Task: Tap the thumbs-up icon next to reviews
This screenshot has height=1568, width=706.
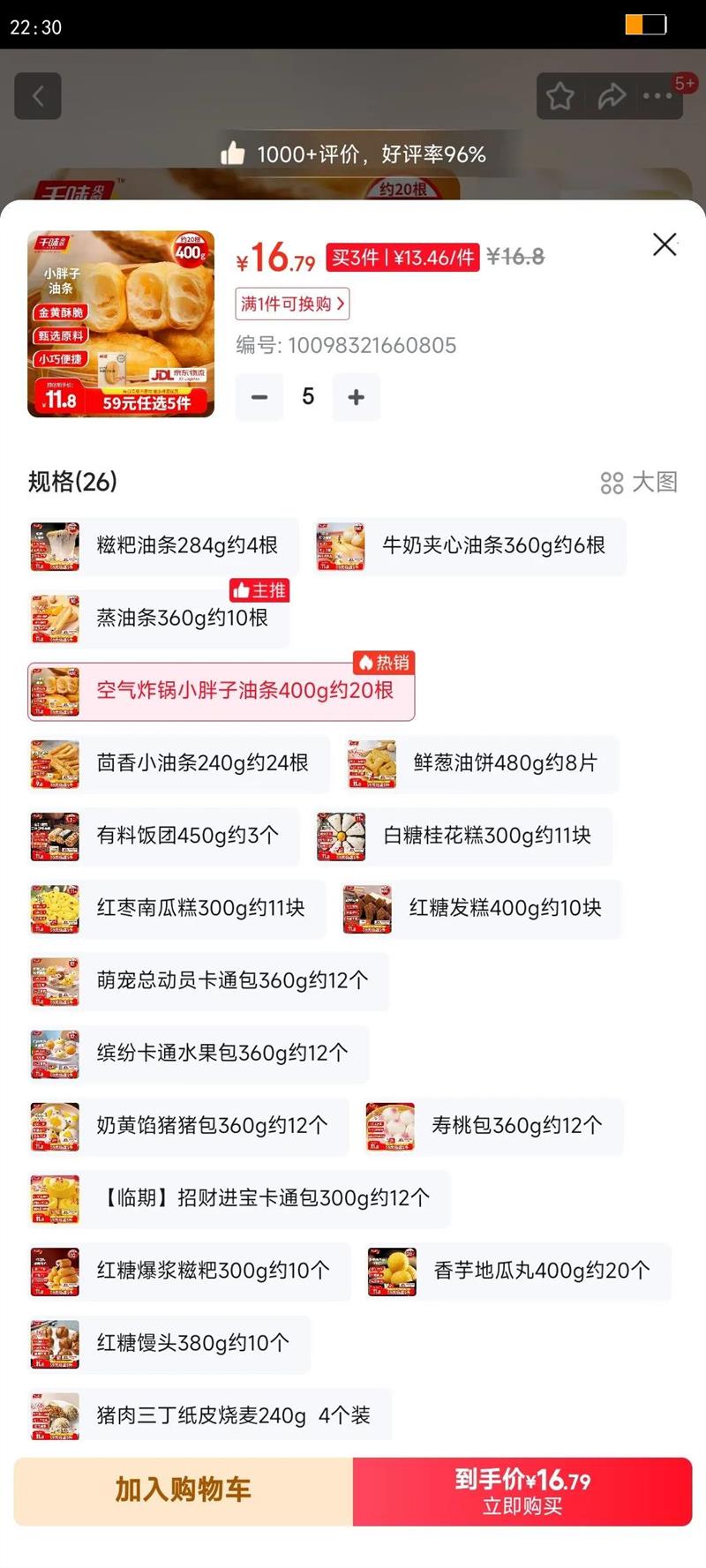Action: (x=233, y=154)
